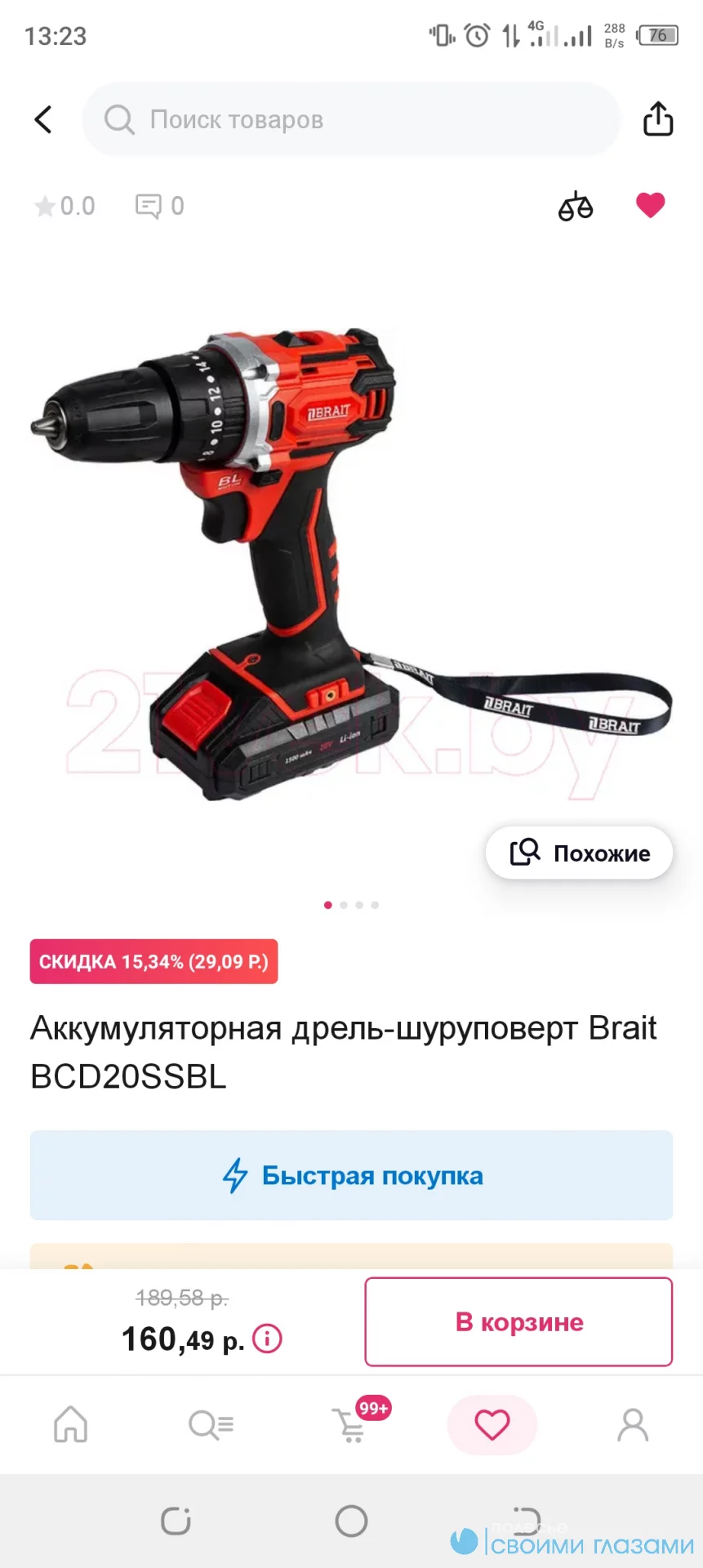Tap Быстрая покупка button
The height and width of the screenshot is (1568, 703).
351,1175
